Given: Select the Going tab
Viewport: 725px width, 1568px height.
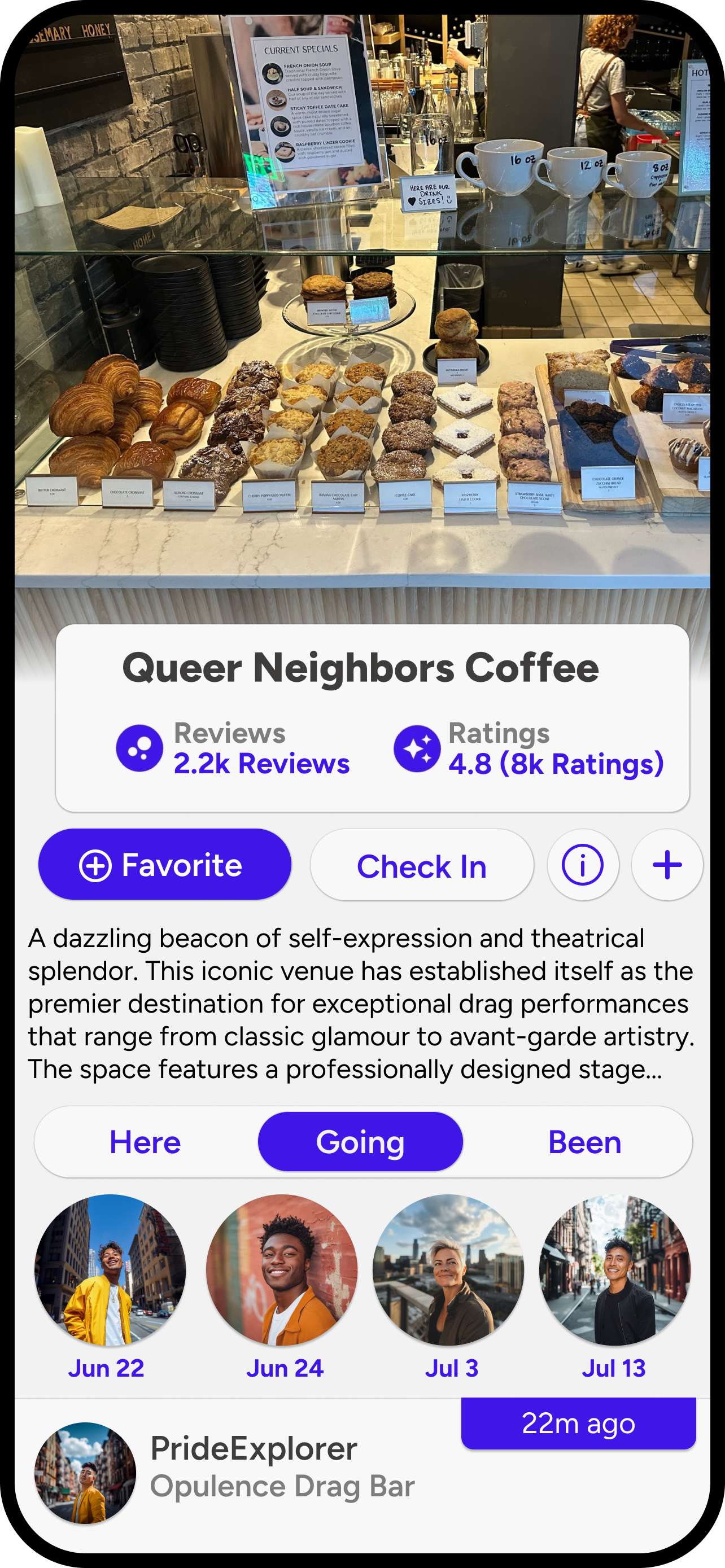Looking at the screenshot, I should pyautogui.click(x=360, y=1142).
